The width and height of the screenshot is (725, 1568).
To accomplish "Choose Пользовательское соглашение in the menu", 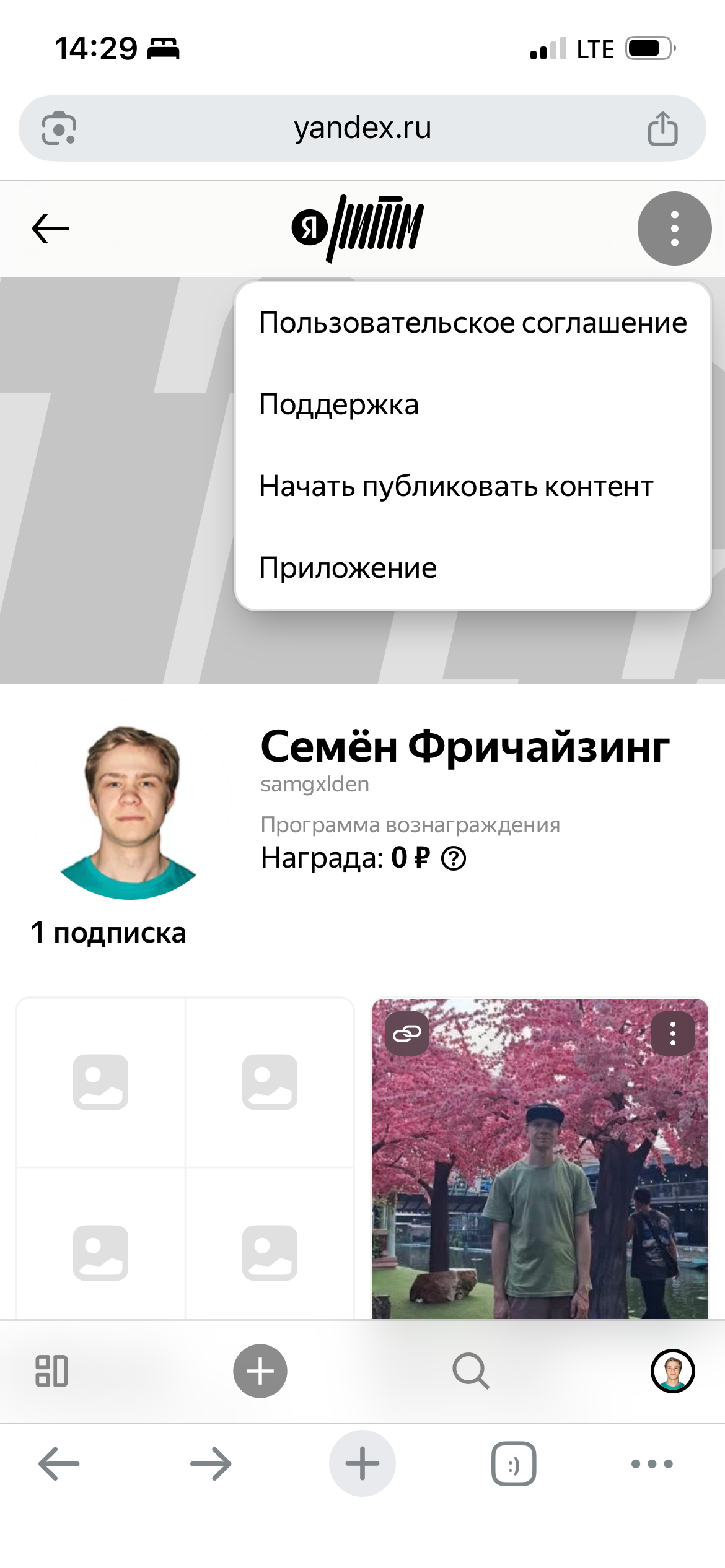I will point(473,321).
